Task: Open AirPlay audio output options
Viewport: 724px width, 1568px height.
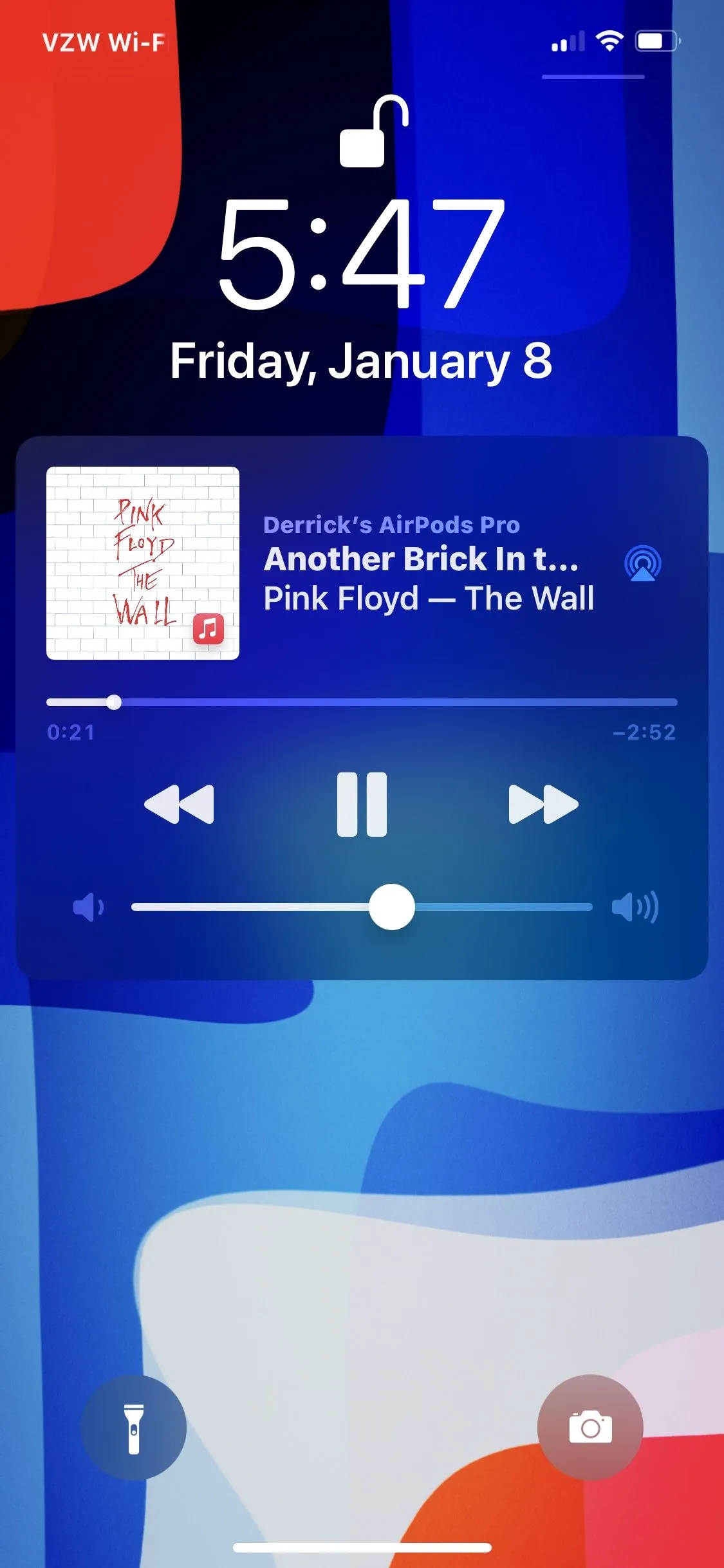Action: (642, 563)
